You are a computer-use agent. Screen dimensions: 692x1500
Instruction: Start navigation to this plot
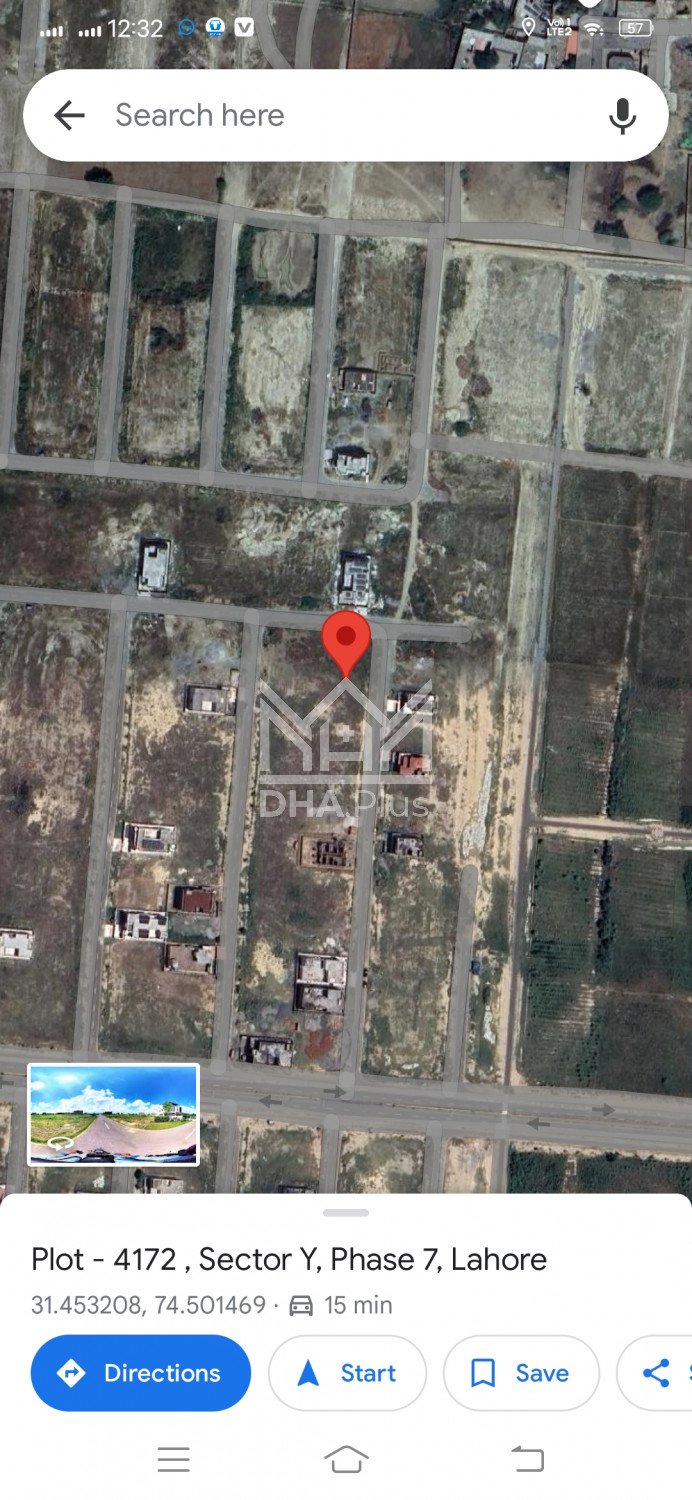(347, 1373)
